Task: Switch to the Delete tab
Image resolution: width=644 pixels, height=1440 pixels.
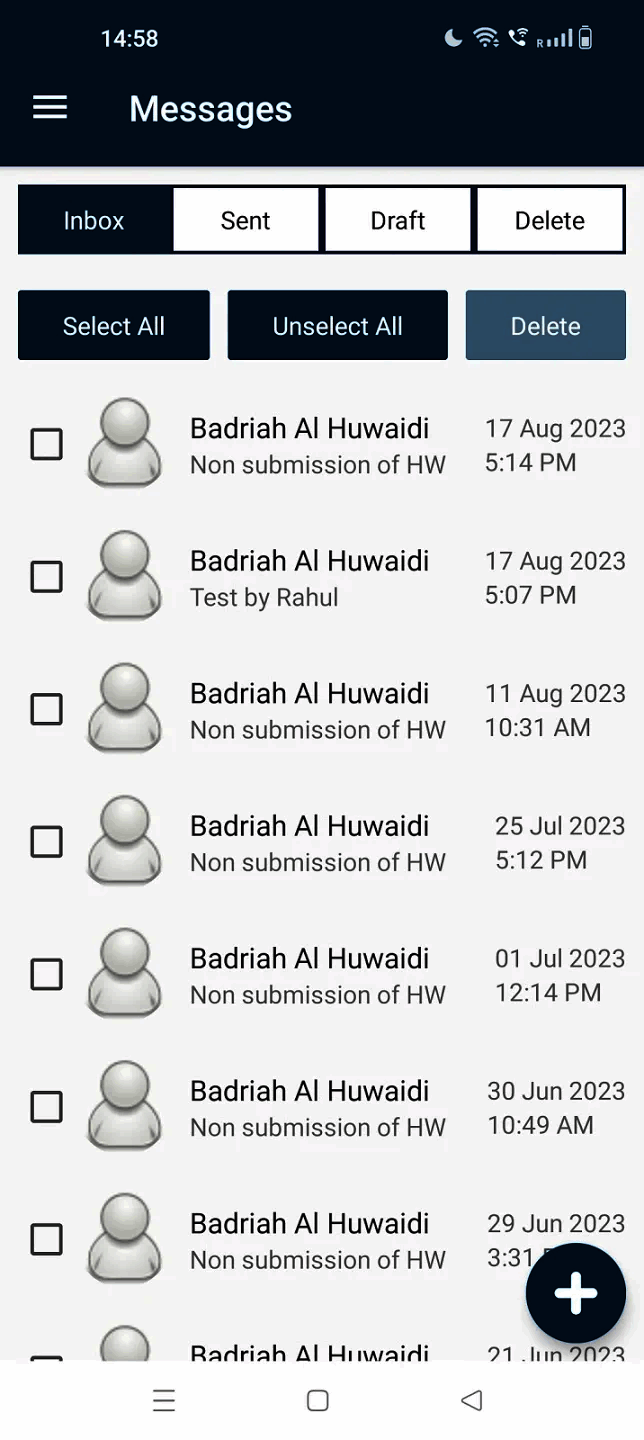Action: pyautogui.click(x=550, y=220)
